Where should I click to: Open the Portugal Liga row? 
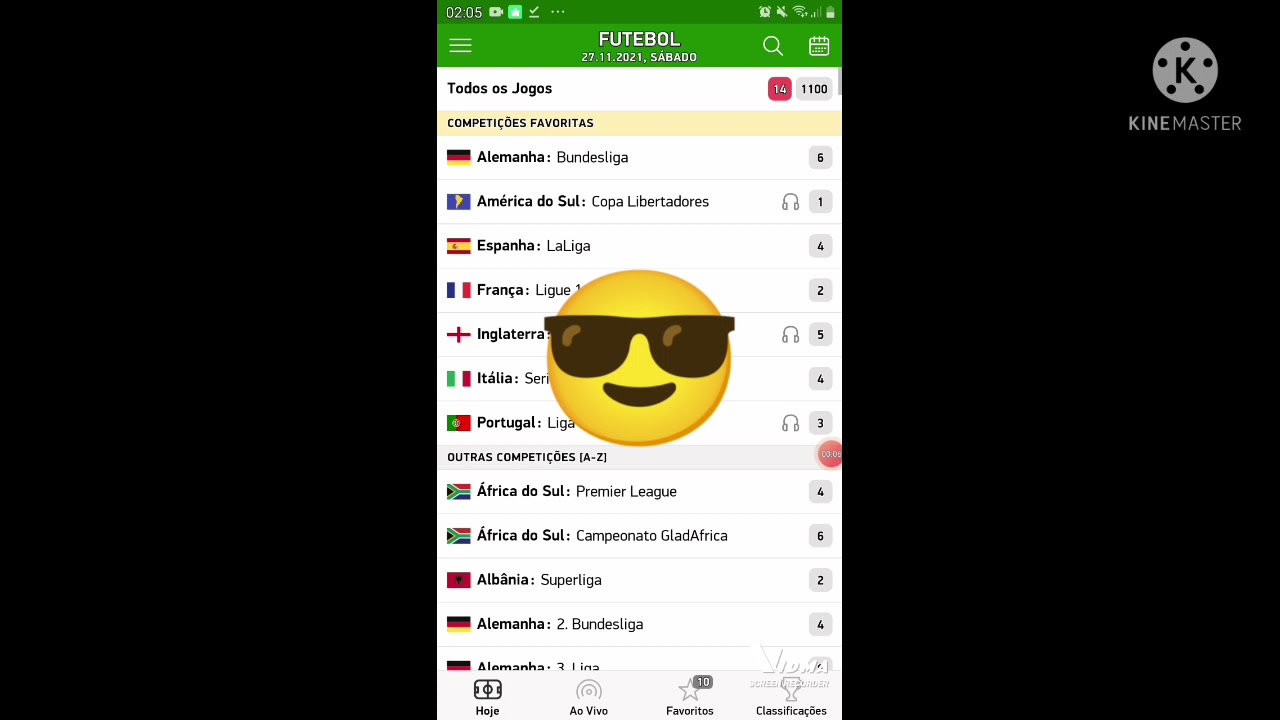click(x=510, y=423)
